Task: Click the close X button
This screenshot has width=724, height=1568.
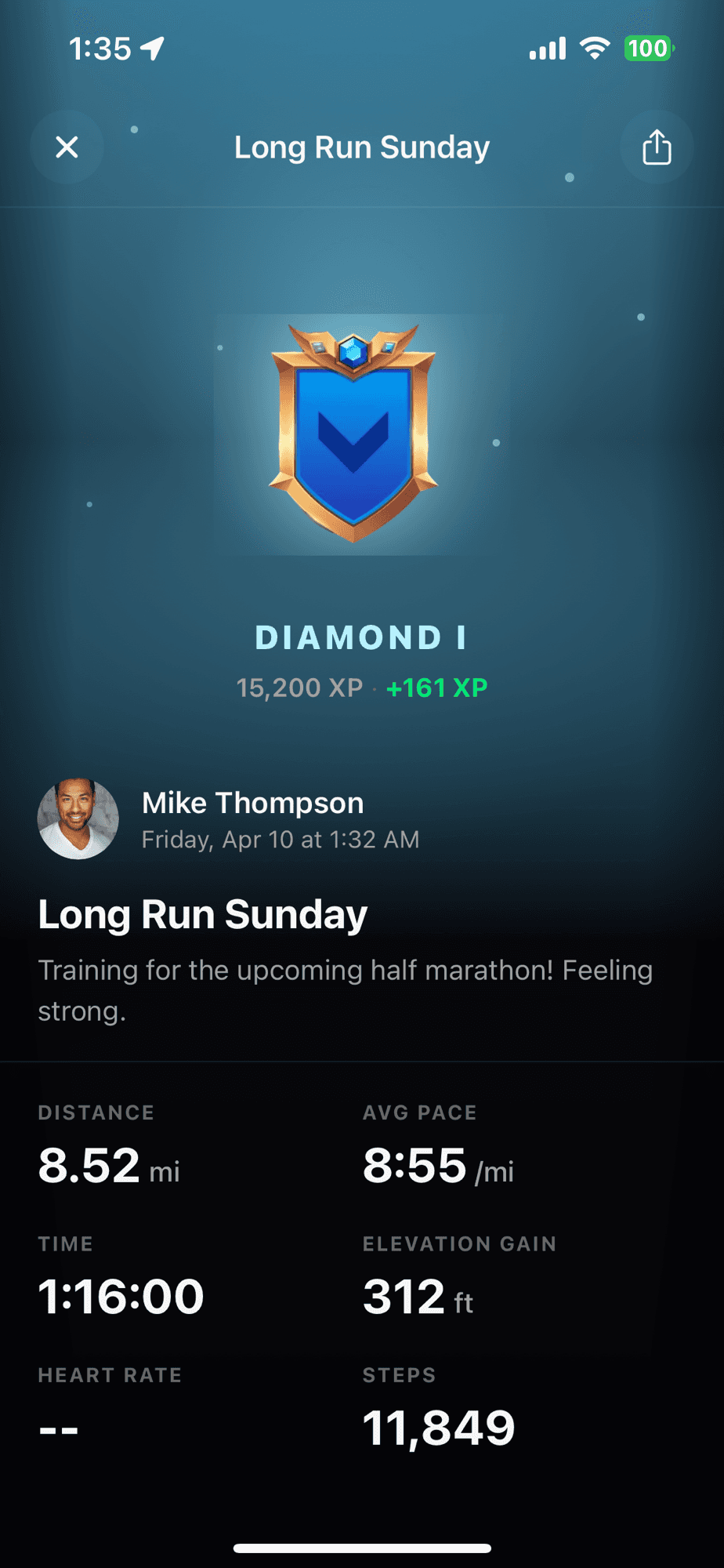Action: coord(67,147)
